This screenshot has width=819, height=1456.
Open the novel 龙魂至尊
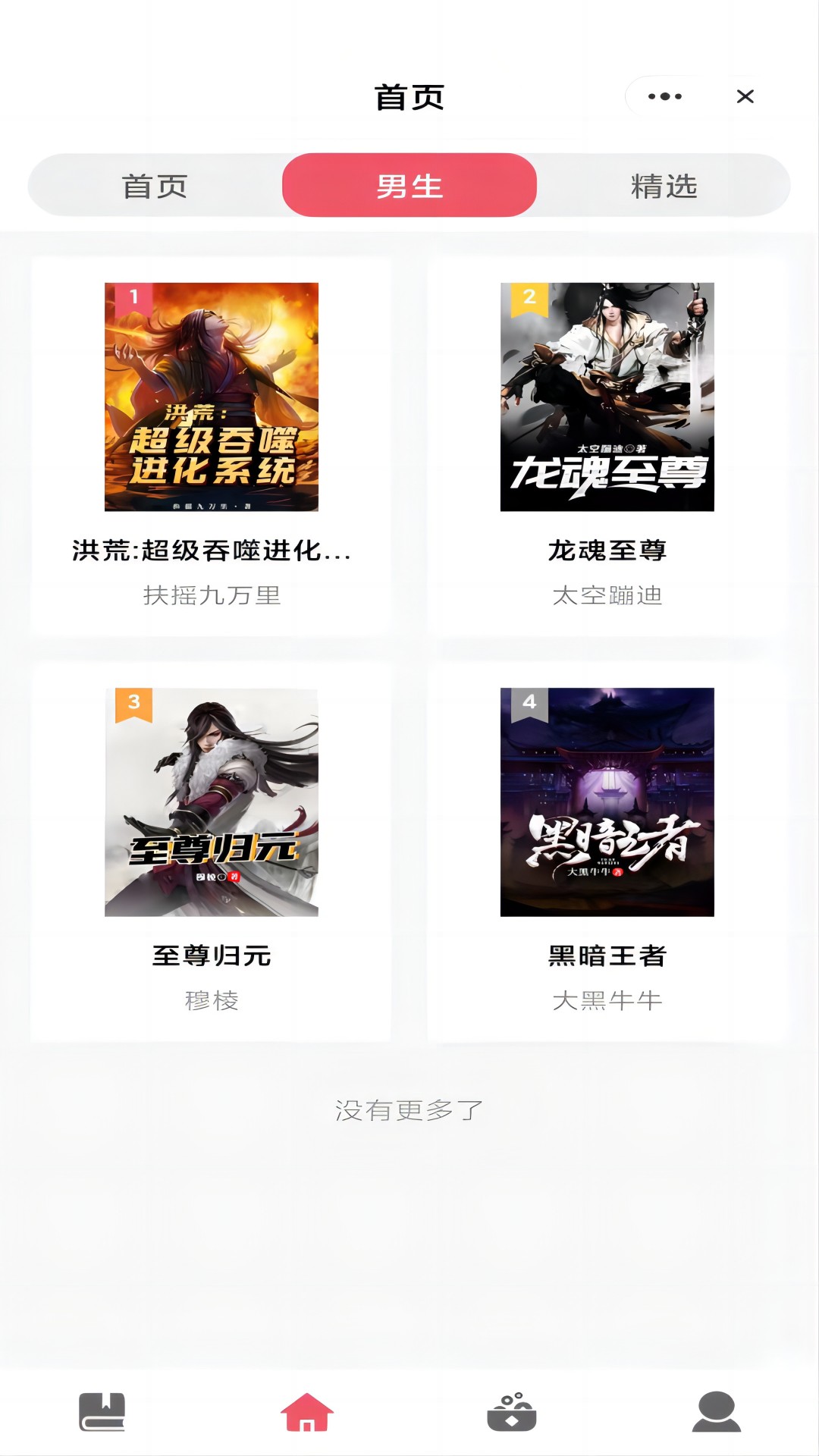pos(607,397)
